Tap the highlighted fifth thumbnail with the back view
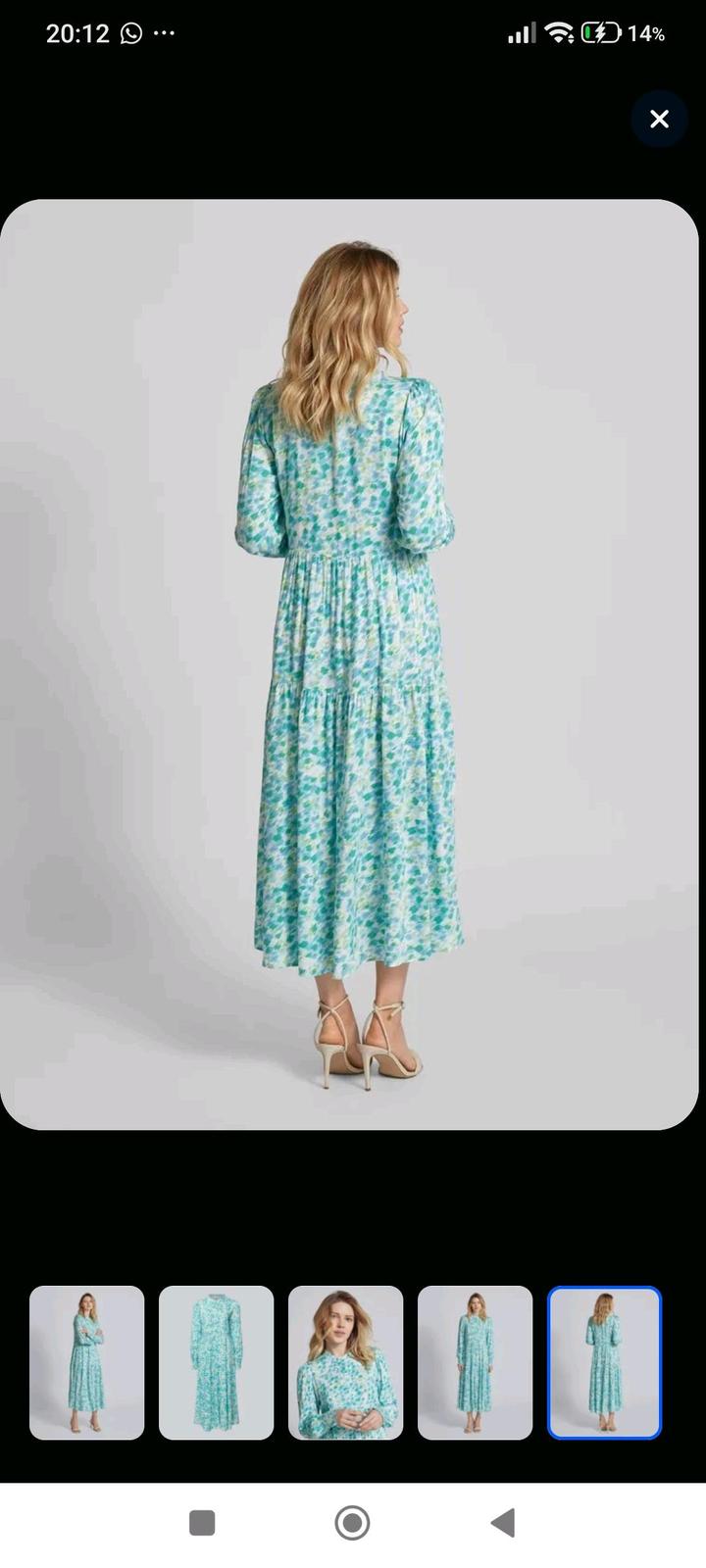This screenshot has height=1568, width=706. (604, 1362)
